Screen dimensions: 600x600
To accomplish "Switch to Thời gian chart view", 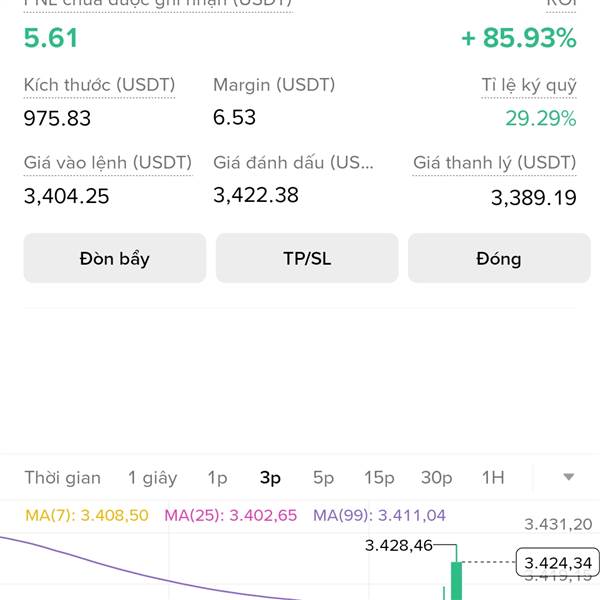I will (x=62, y=478).
